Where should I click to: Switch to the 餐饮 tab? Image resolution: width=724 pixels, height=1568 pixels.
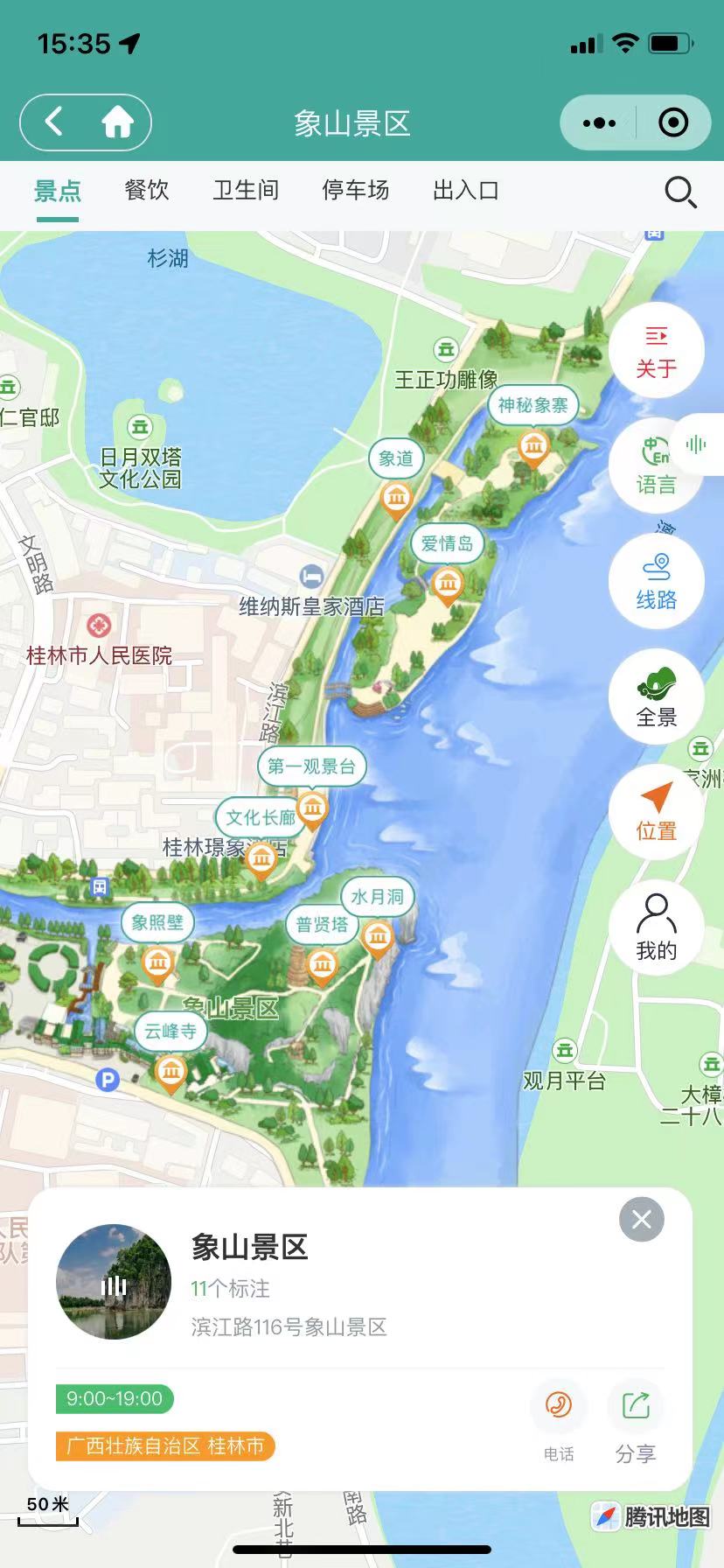click(145, 191)
